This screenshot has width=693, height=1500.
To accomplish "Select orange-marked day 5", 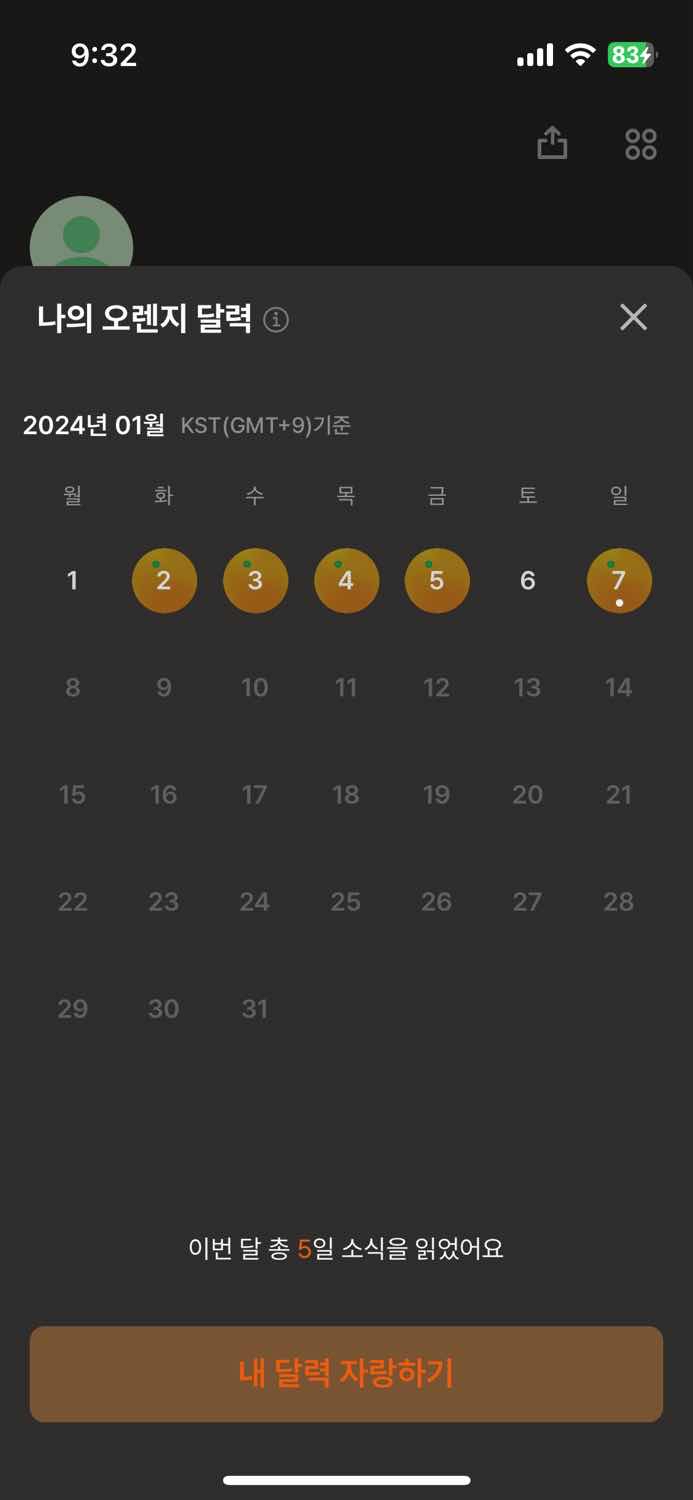I will [437, 581].
